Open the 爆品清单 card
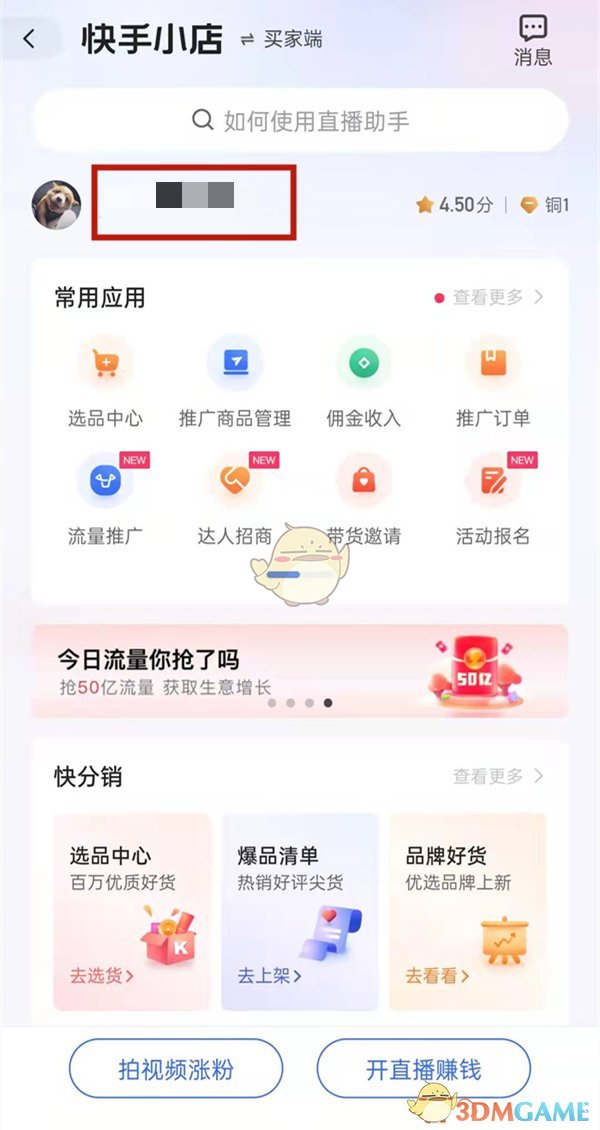The image size is (600, 1130). coord(300,912)
